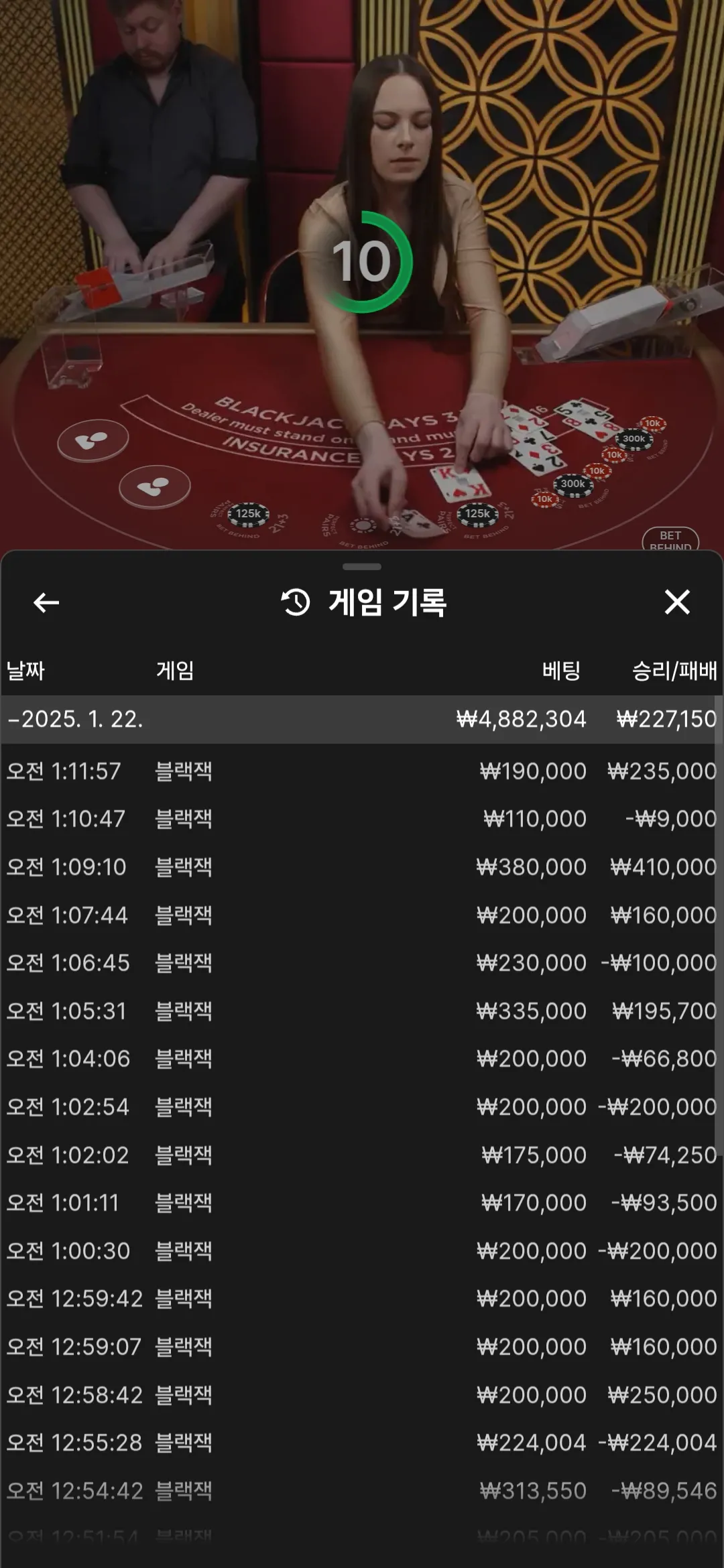Collapse the 2025. 1. 22. date group
This screenshot has height=1568, width=724.
click(x=75, y=719)
